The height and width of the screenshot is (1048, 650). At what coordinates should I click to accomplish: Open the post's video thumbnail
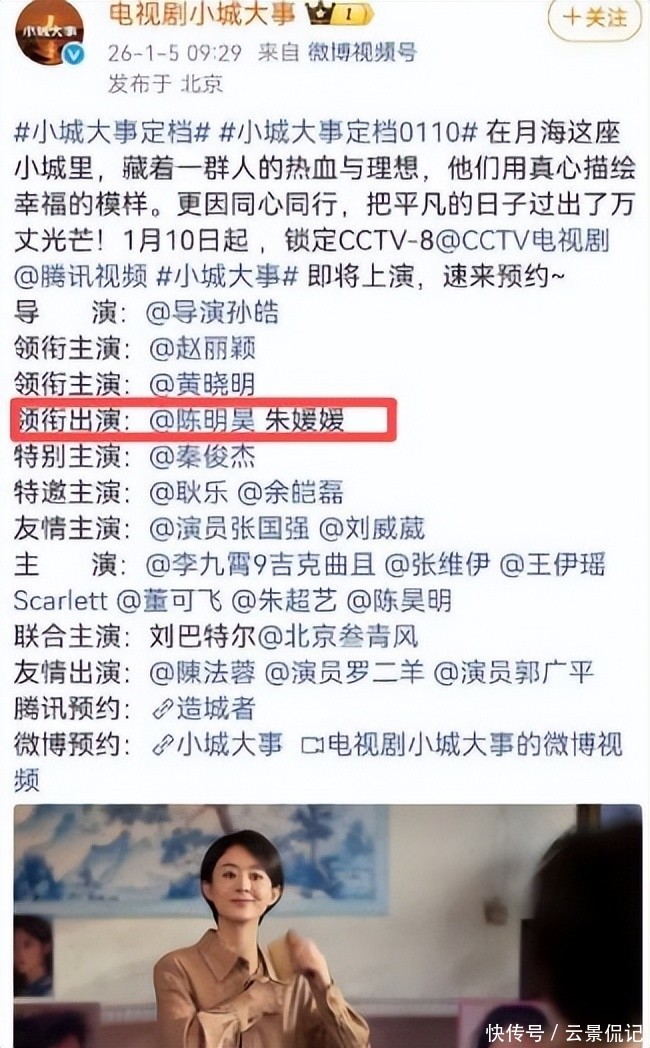[x=327, y=925]
